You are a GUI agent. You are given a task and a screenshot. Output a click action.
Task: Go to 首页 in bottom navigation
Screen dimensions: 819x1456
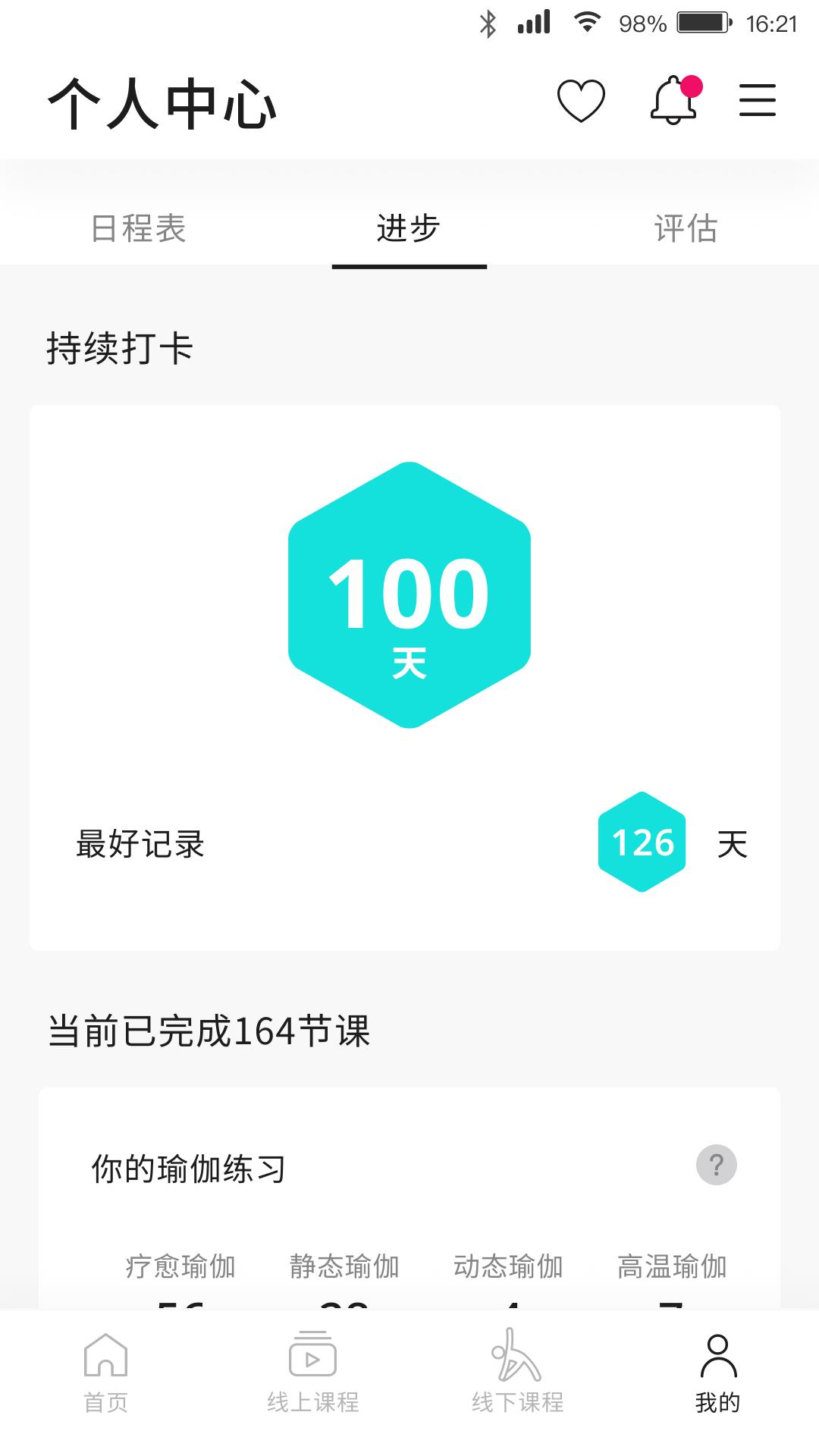click(x=105, y=1373)
